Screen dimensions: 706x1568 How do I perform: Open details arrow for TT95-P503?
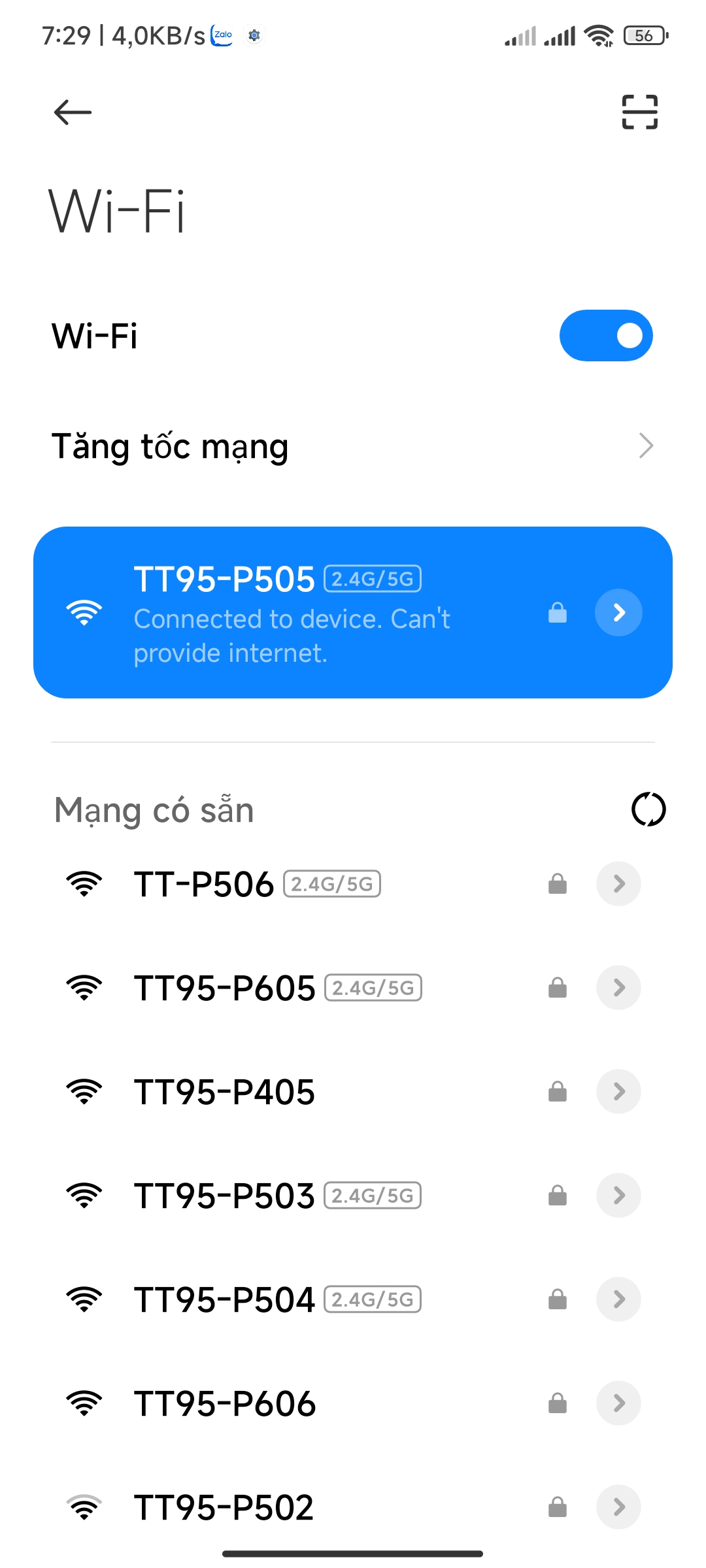point(618,1195)
